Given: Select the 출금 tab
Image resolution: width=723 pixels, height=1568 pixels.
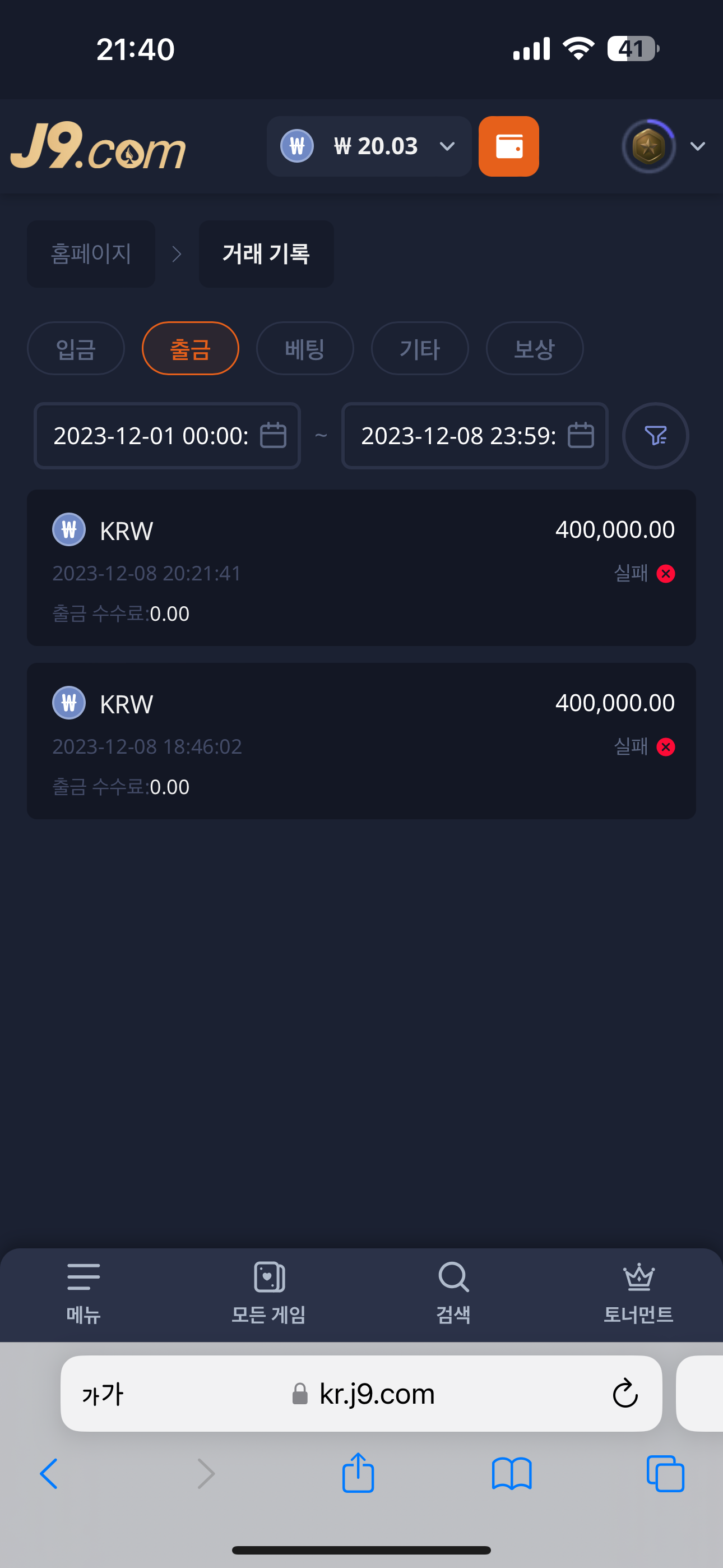Looking at the screenshot, I should point(191,349).
